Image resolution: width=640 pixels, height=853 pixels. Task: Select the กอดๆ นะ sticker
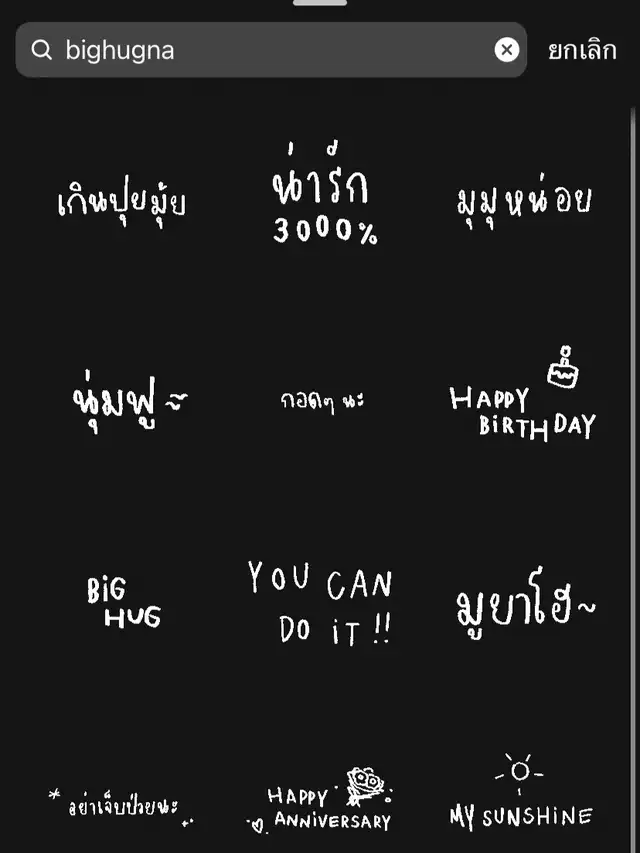click(x=322, y=400)
